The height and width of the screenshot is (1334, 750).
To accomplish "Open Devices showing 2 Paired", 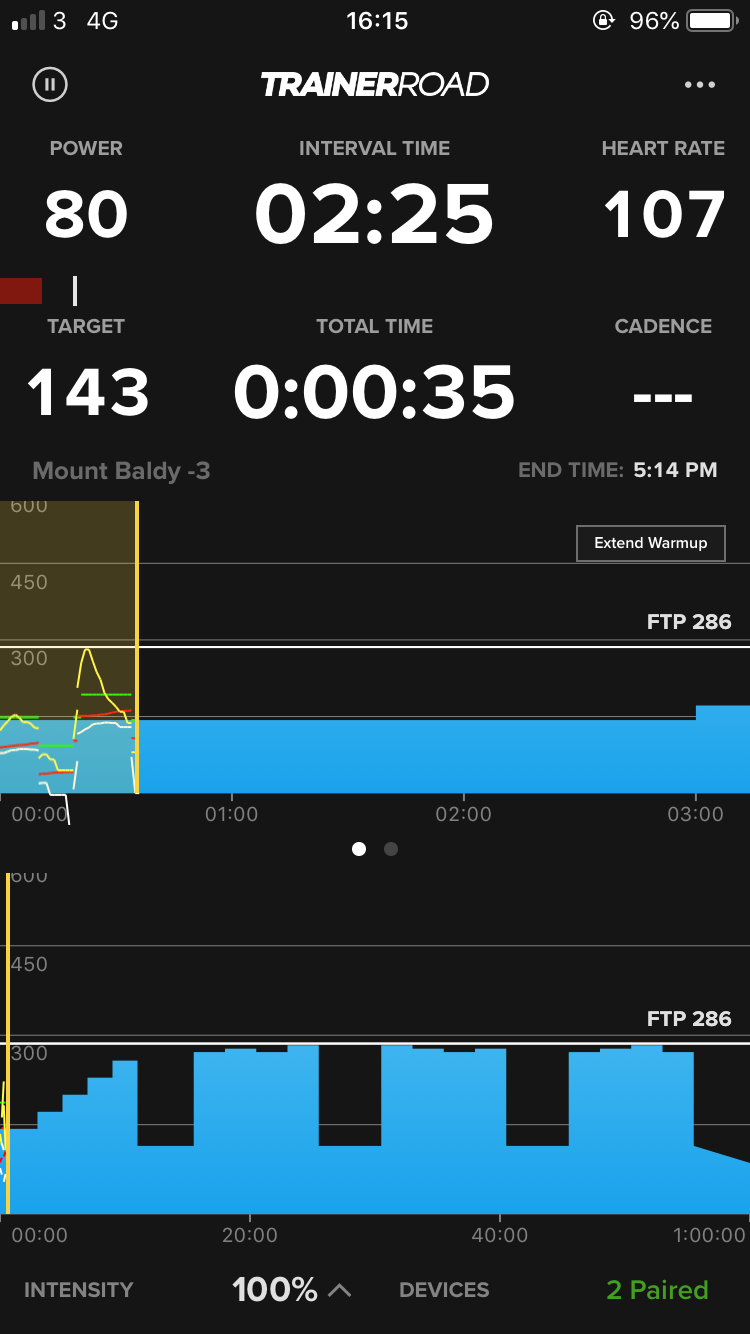I will (x=553, y=1290).
